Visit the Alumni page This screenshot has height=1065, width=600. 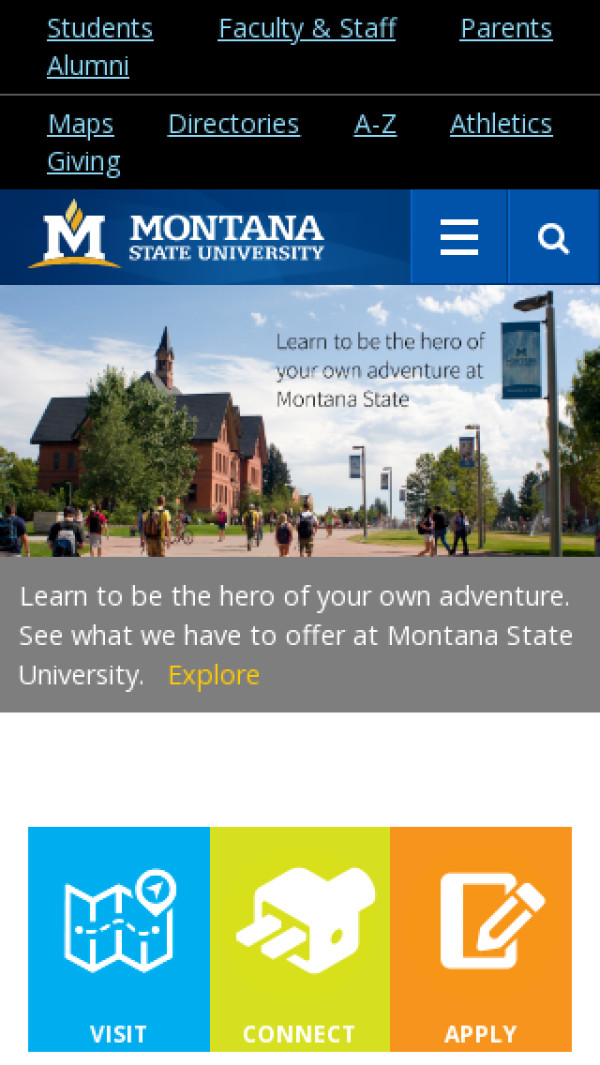point(88,66)
